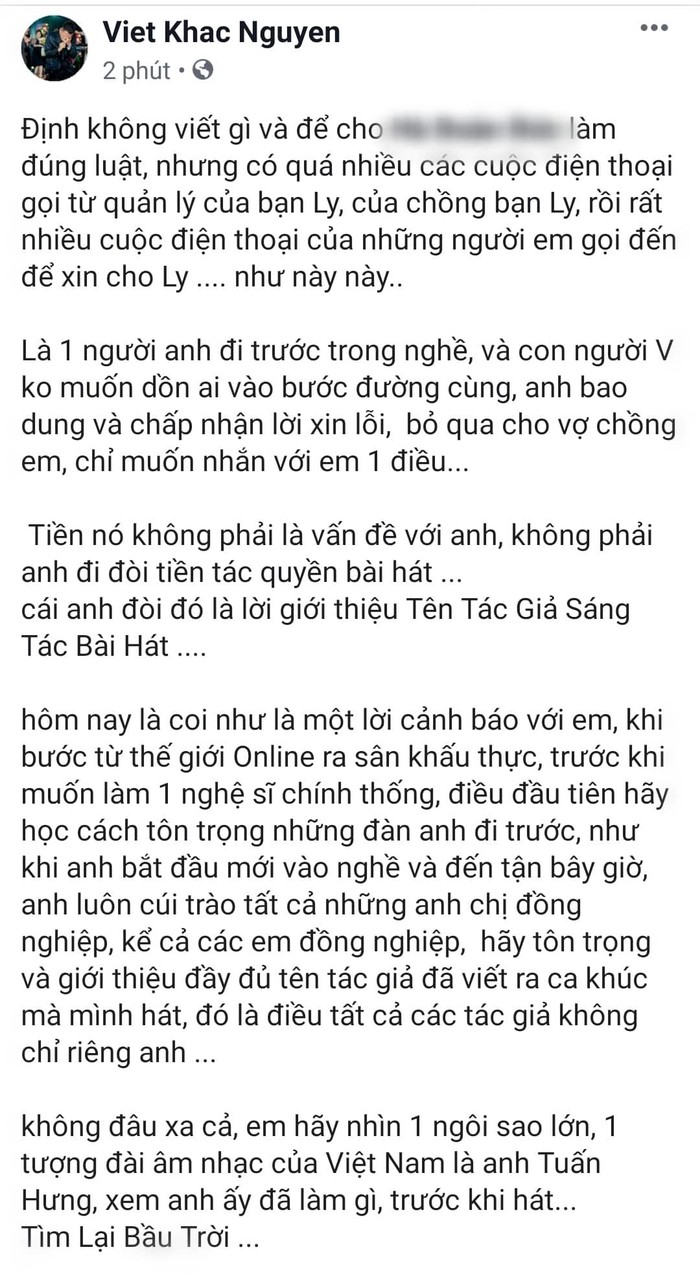
Task: Open the post's 2 phút timestamp
Action: [138, 71]
